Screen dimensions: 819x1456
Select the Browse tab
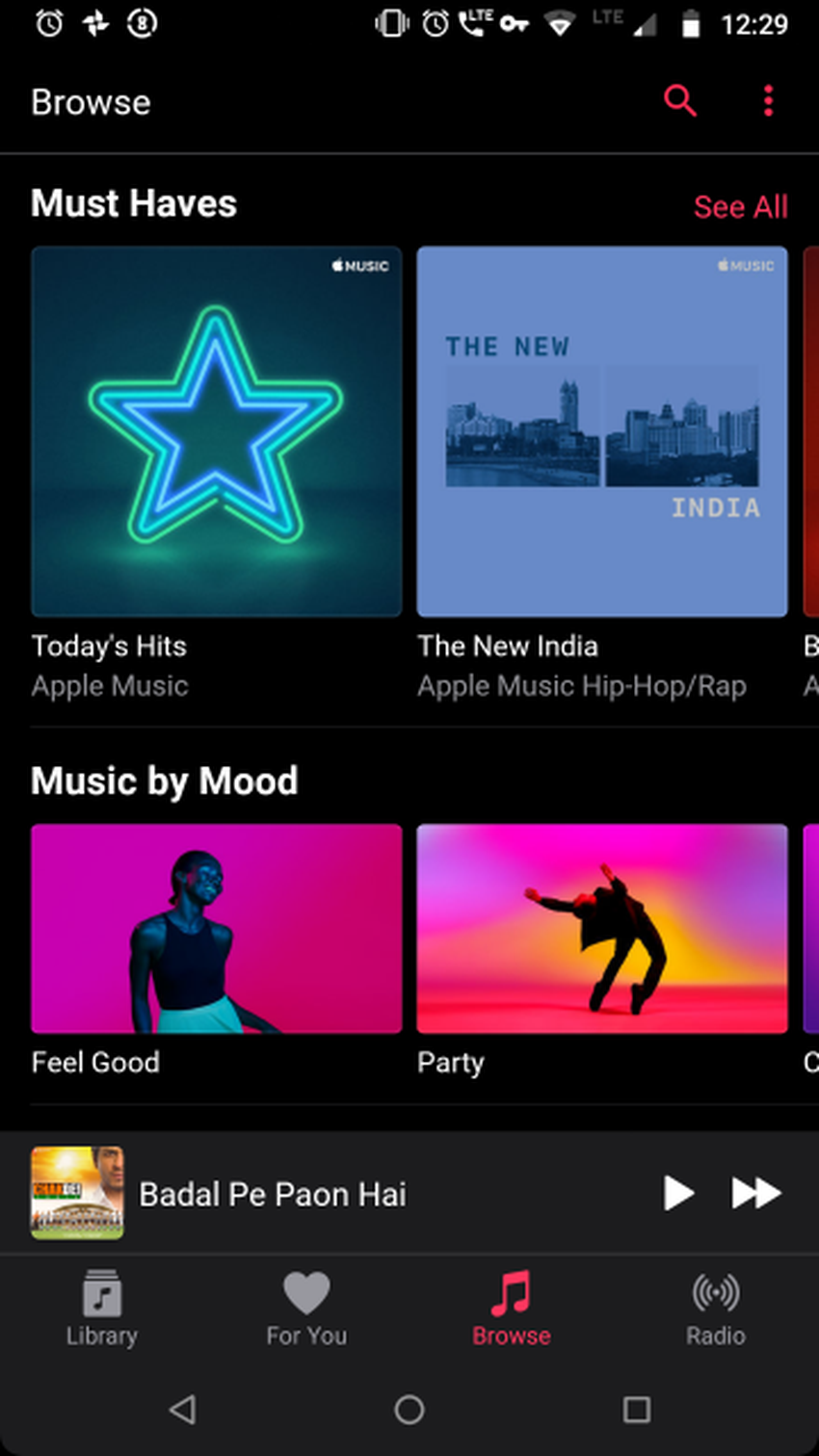[511, 1309]
